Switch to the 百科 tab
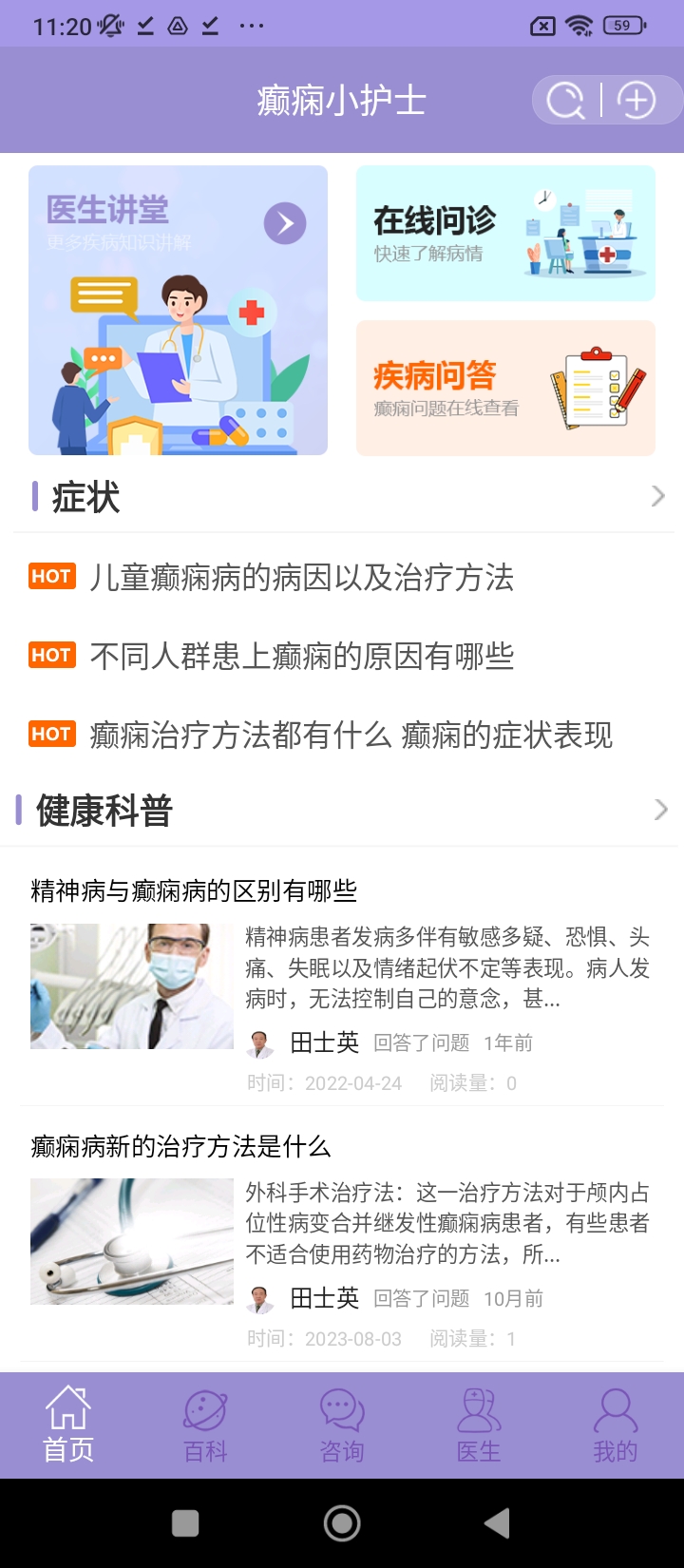 click(x=205, y=1425)
